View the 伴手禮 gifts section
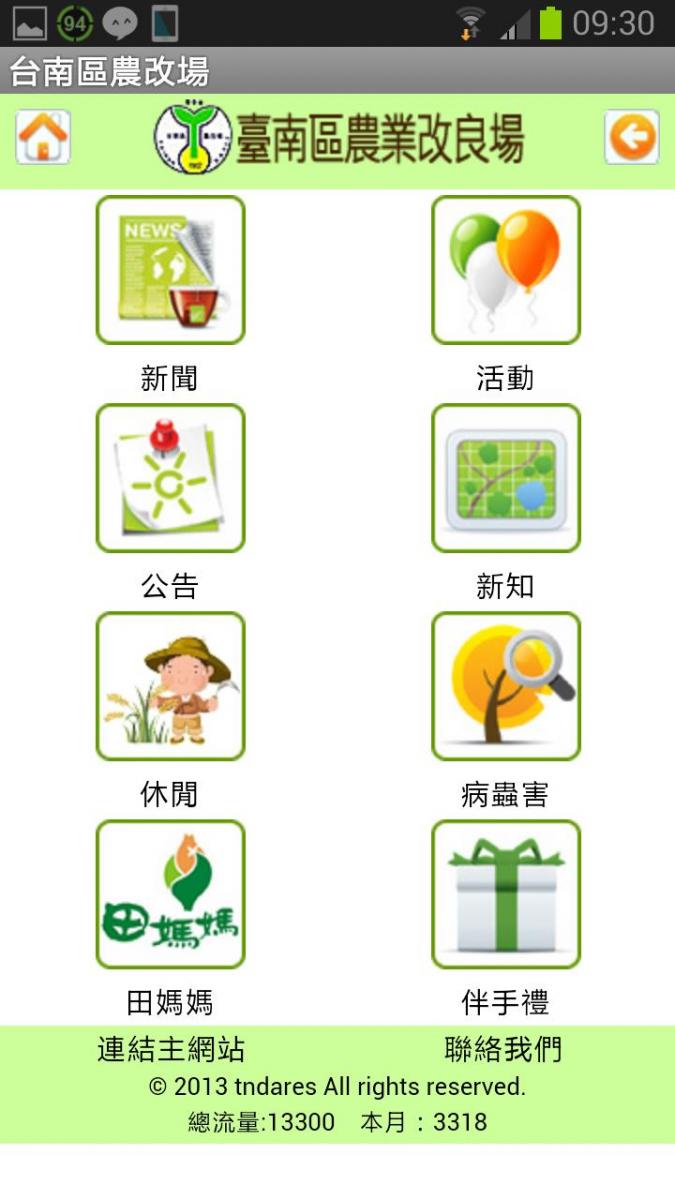 [x=505, y=894]
